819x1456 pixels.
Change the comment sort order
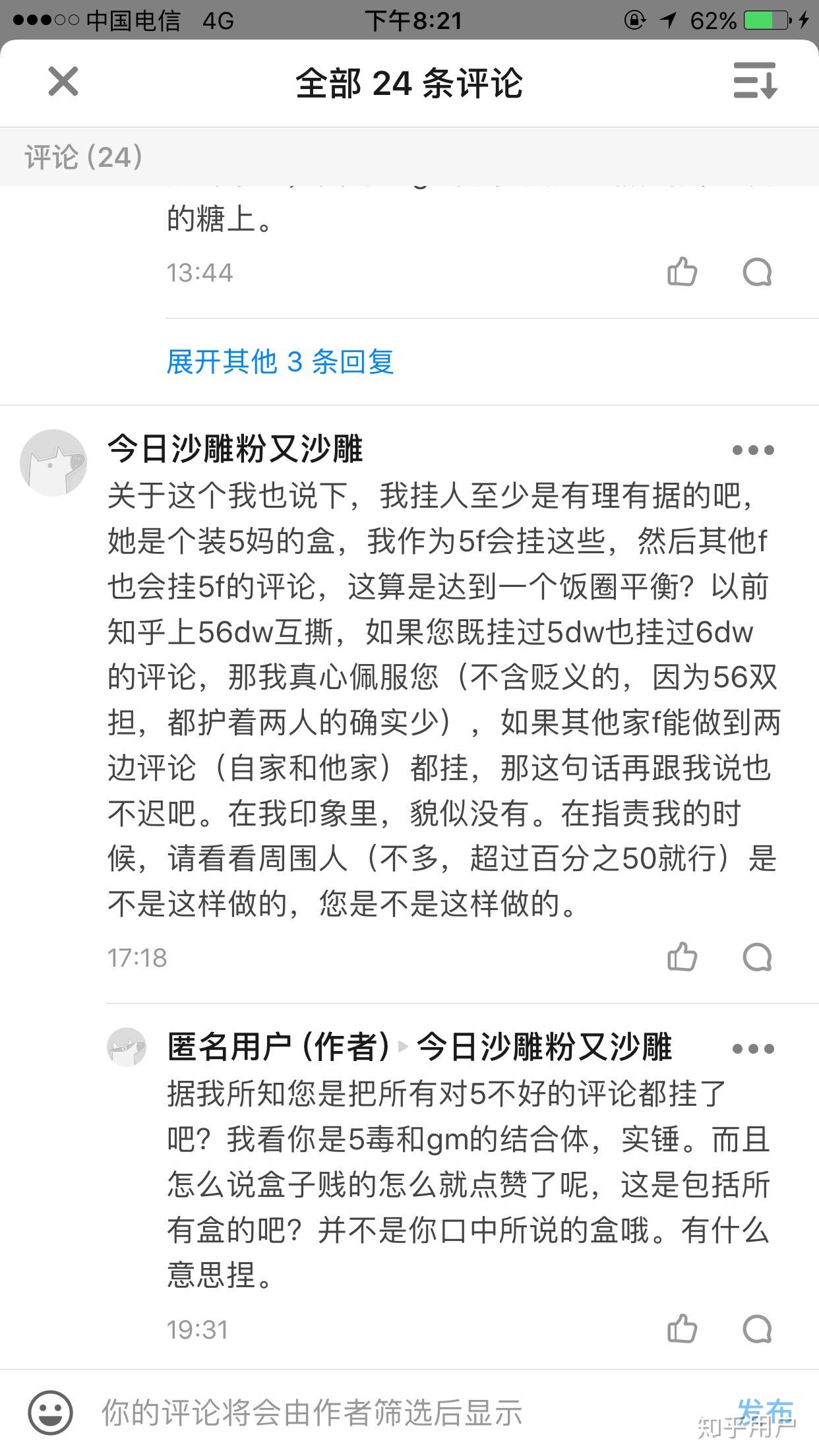click(x=755, y=82)
